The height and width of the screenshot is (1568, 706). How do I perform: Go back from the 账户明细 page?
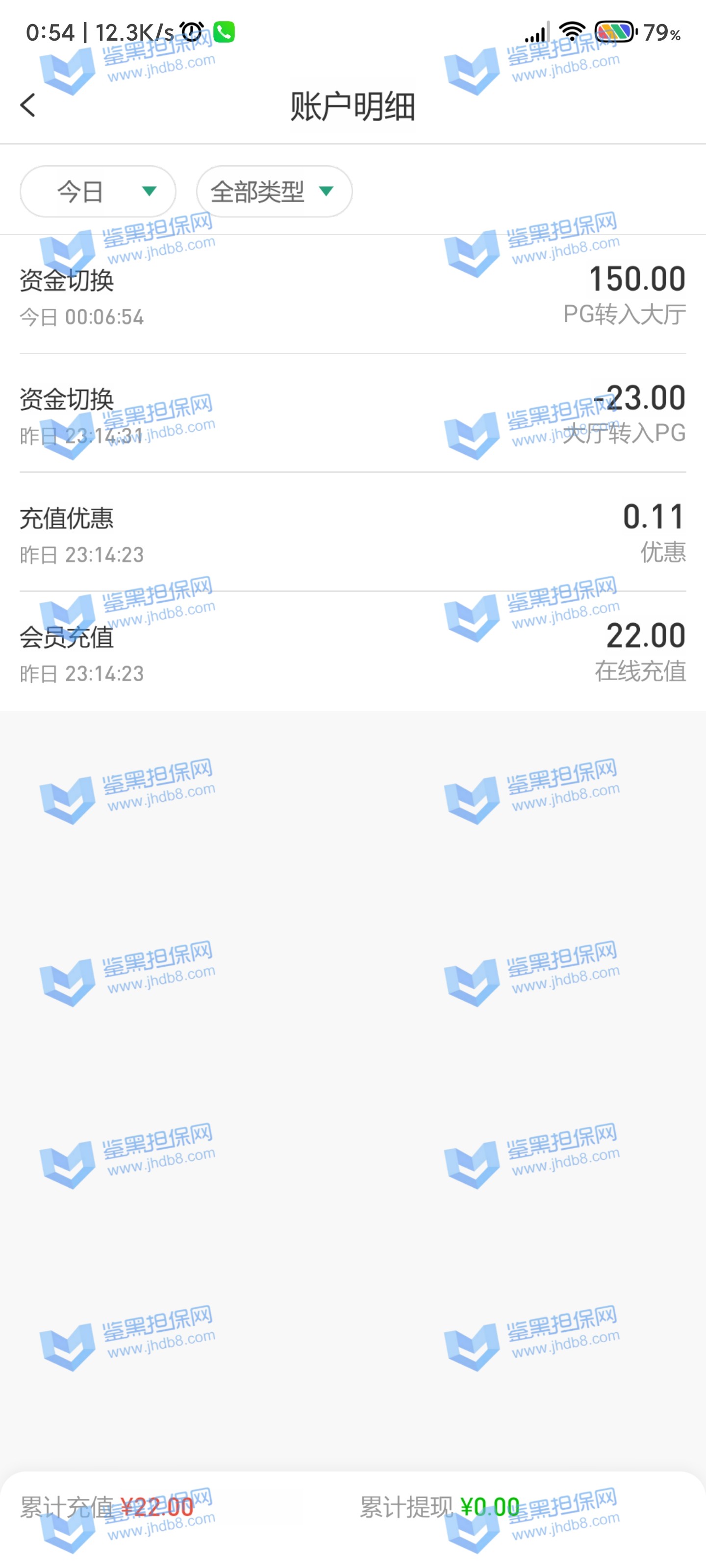point(28,105)
